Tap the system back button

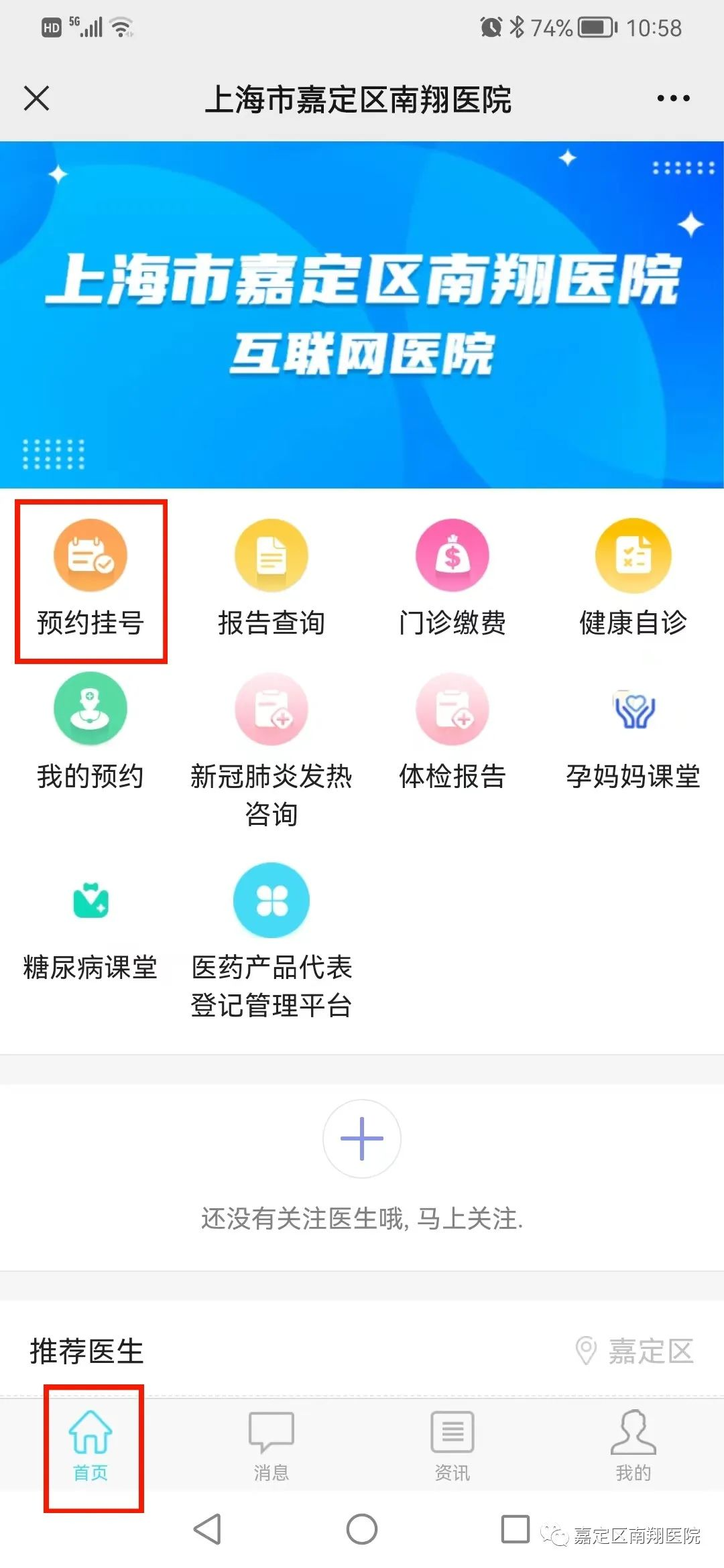[208, 1529]
